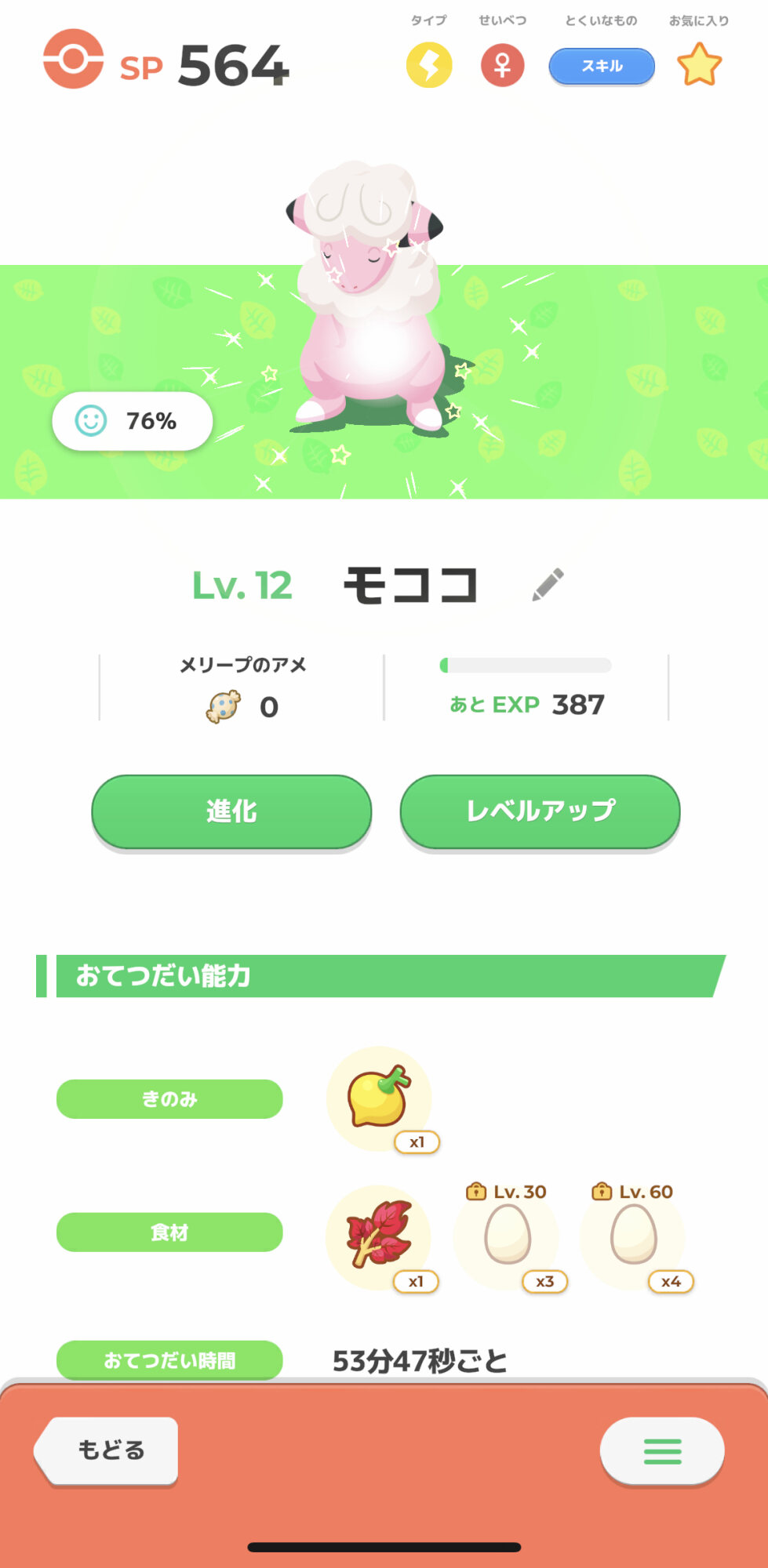This screenshot has width=768, height=1568.
Task: View the きのみ berry details
Action: click(380, 1098)
